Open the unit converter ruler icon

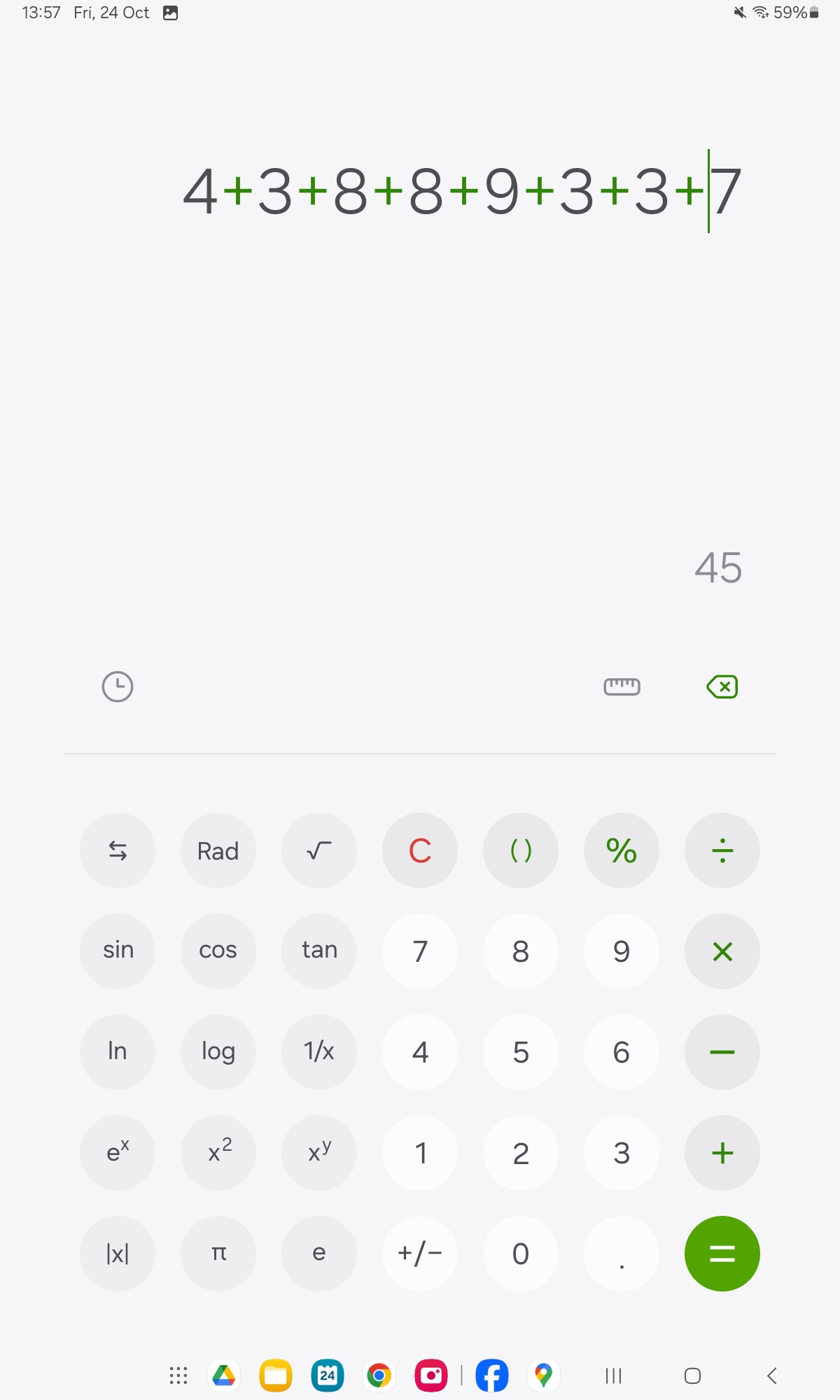point(622,687)
